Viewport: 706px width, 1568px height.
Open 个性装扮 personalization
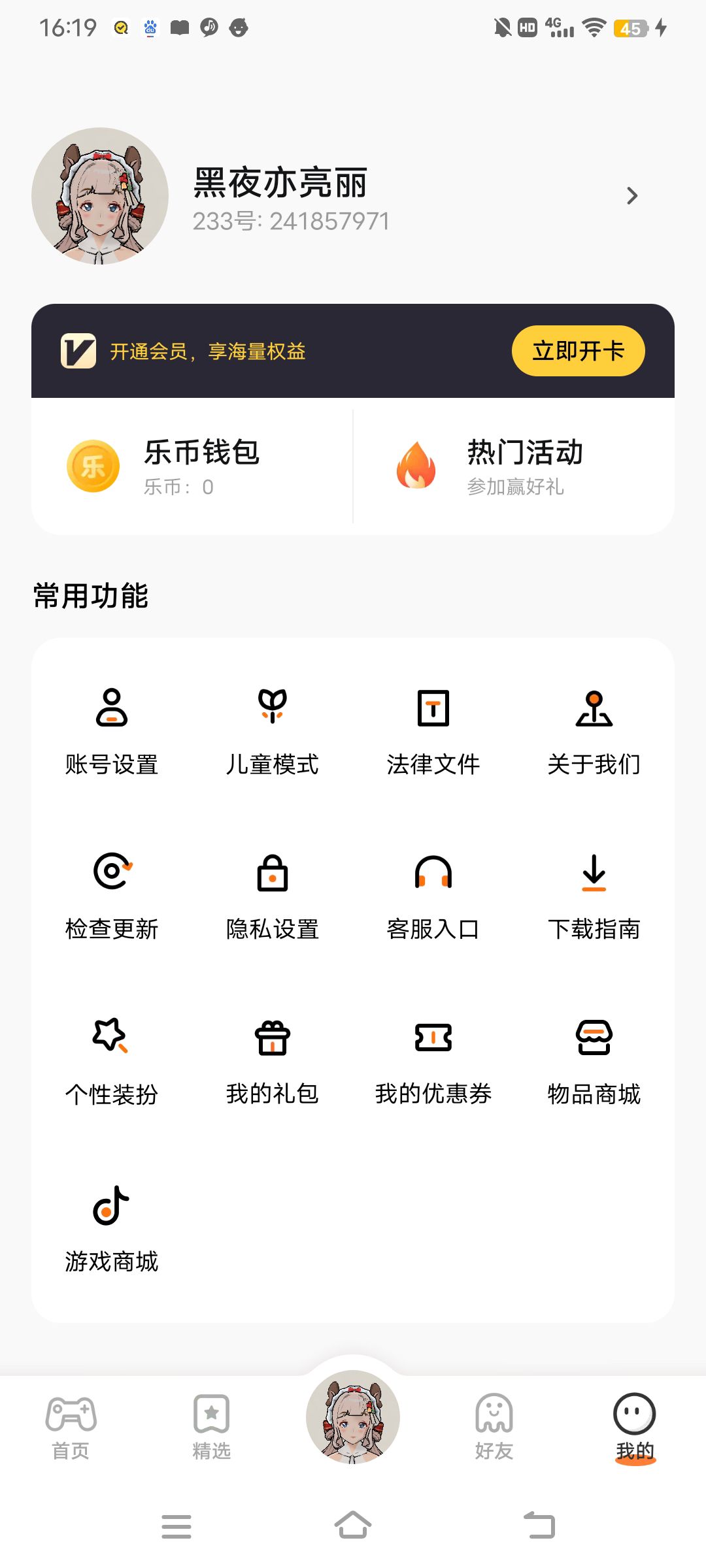pos(112,1060)
